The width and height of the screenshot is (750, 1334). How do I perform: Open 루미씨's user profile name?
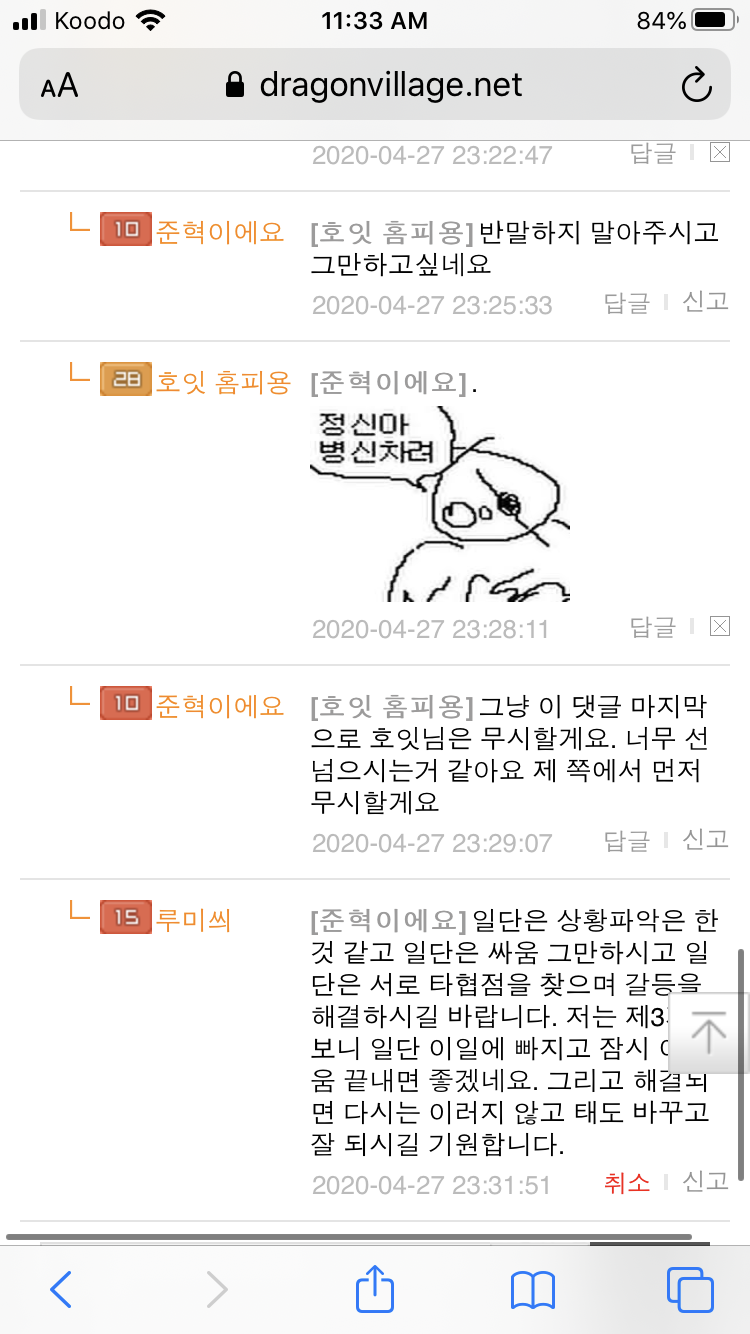point(194,919)
